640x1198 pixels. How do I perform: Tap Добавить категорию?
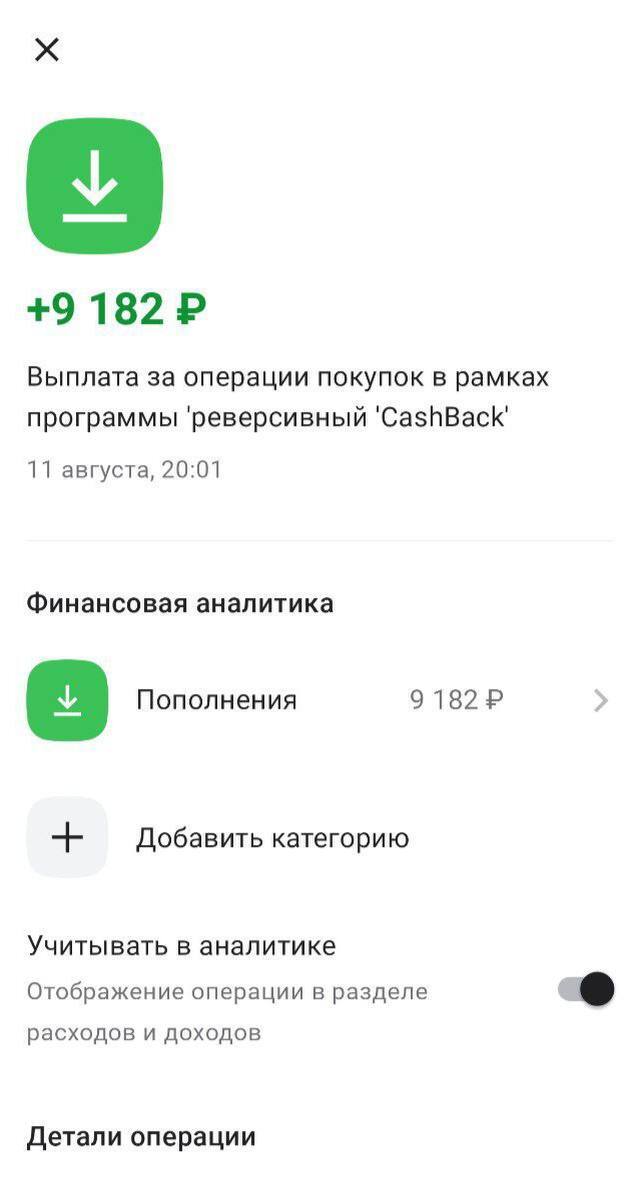(x=270, y=838)
